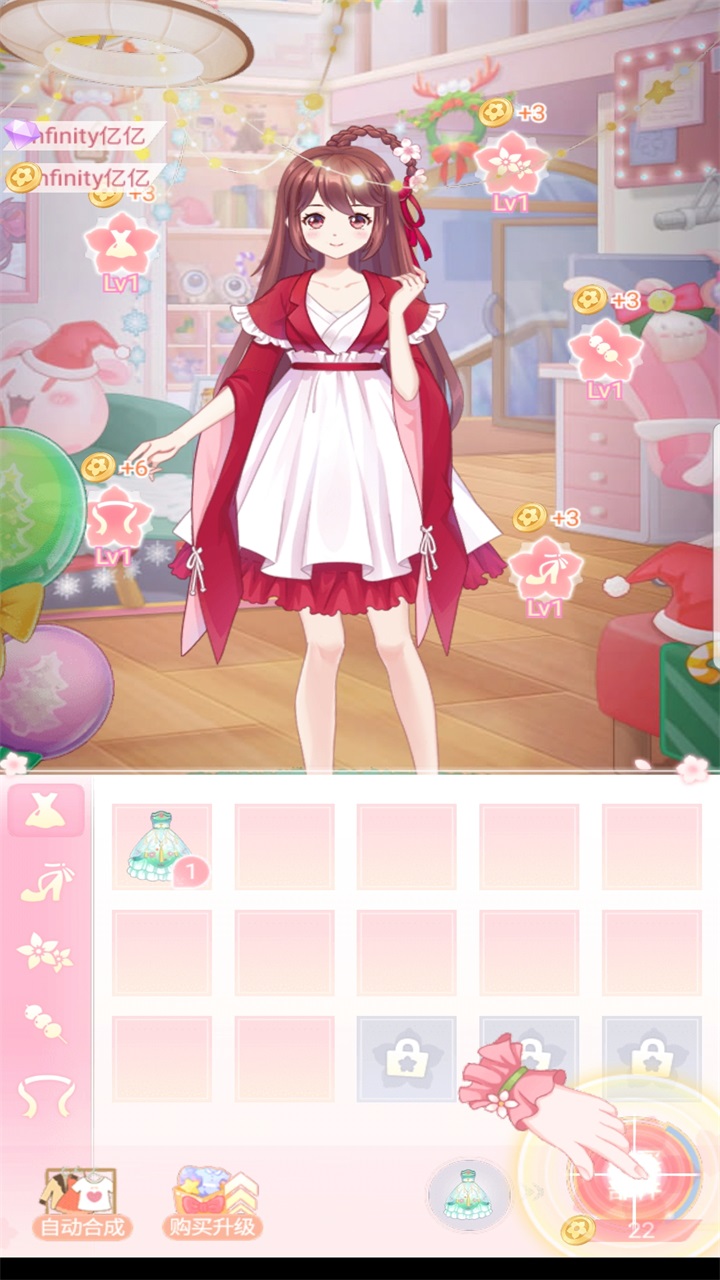Collect coins from hair Lv1 badge

click(x=118, y=520)
